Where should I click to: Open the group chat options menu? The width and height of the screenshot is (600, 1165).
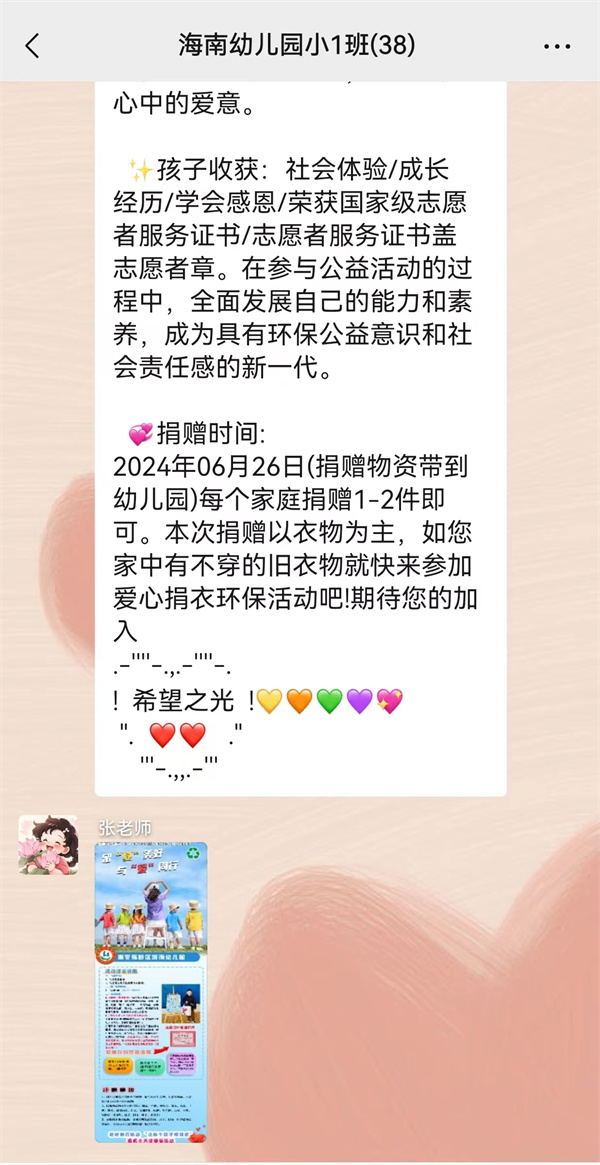556,46
